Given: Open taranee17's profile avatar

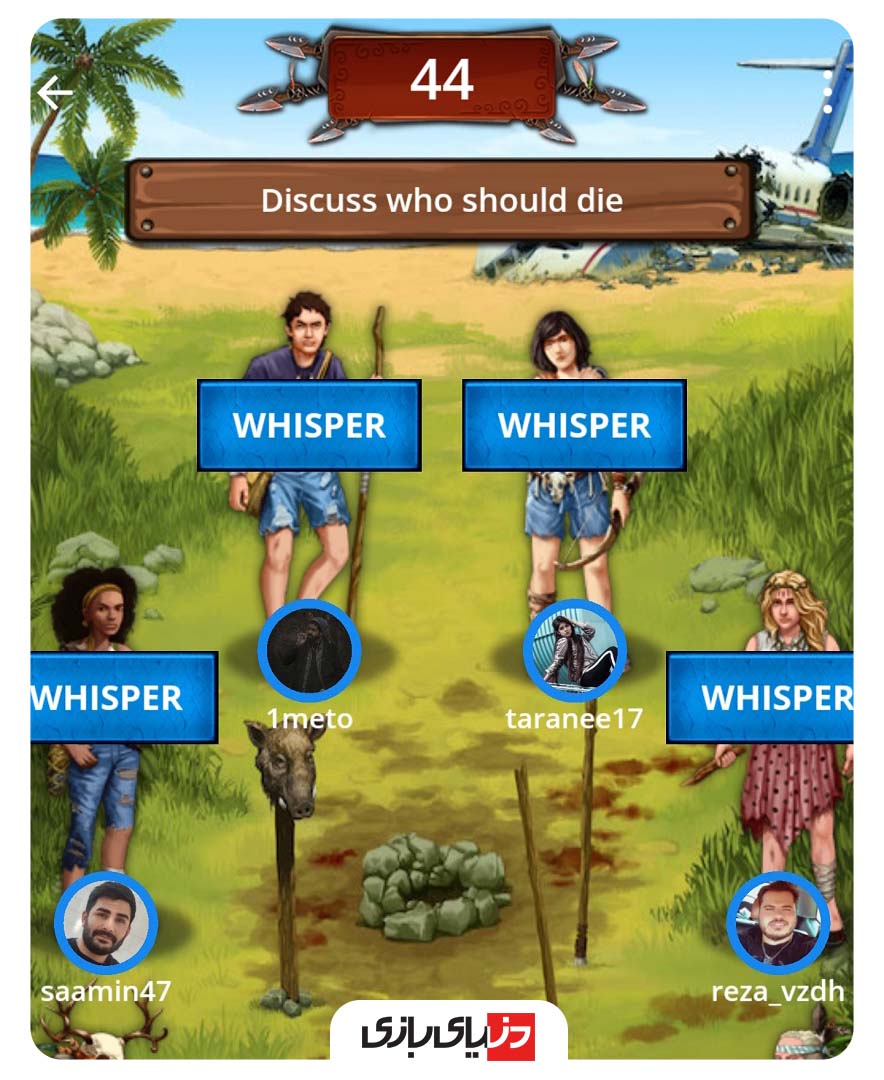Looking at the screenshot, I should (x=574, y=651).
